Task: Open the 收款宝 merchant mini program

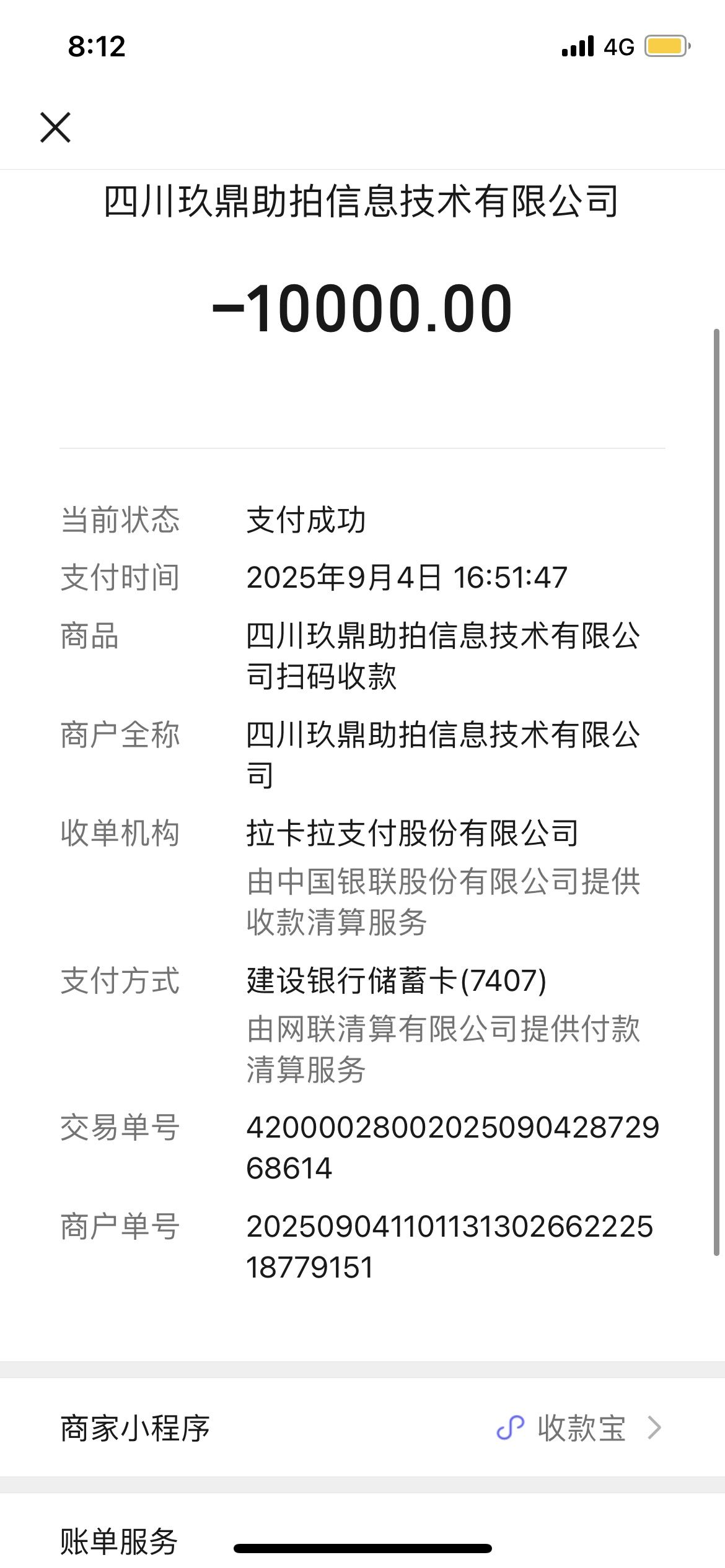Action: coord(580,1428)
